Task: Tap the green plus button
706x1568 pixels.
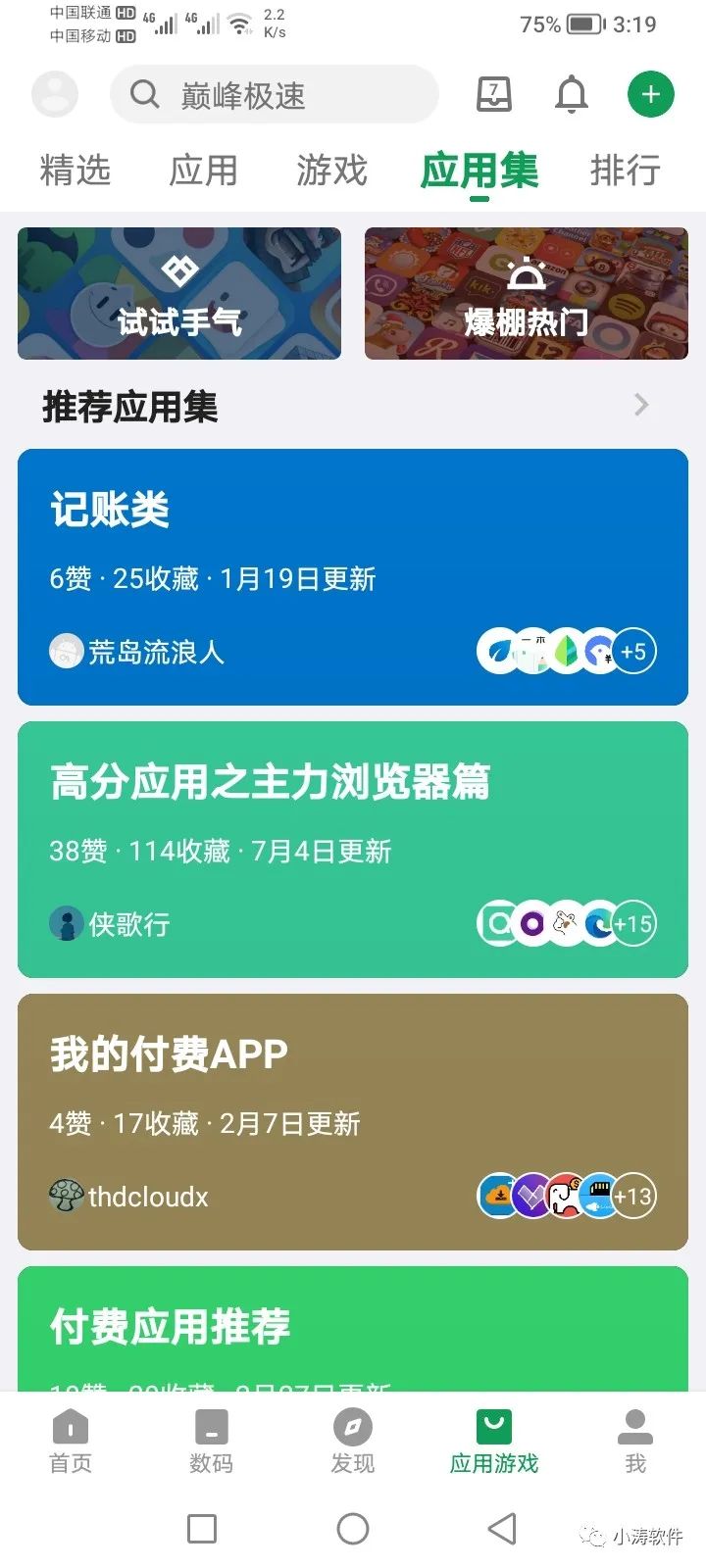Action: point(651,94)
